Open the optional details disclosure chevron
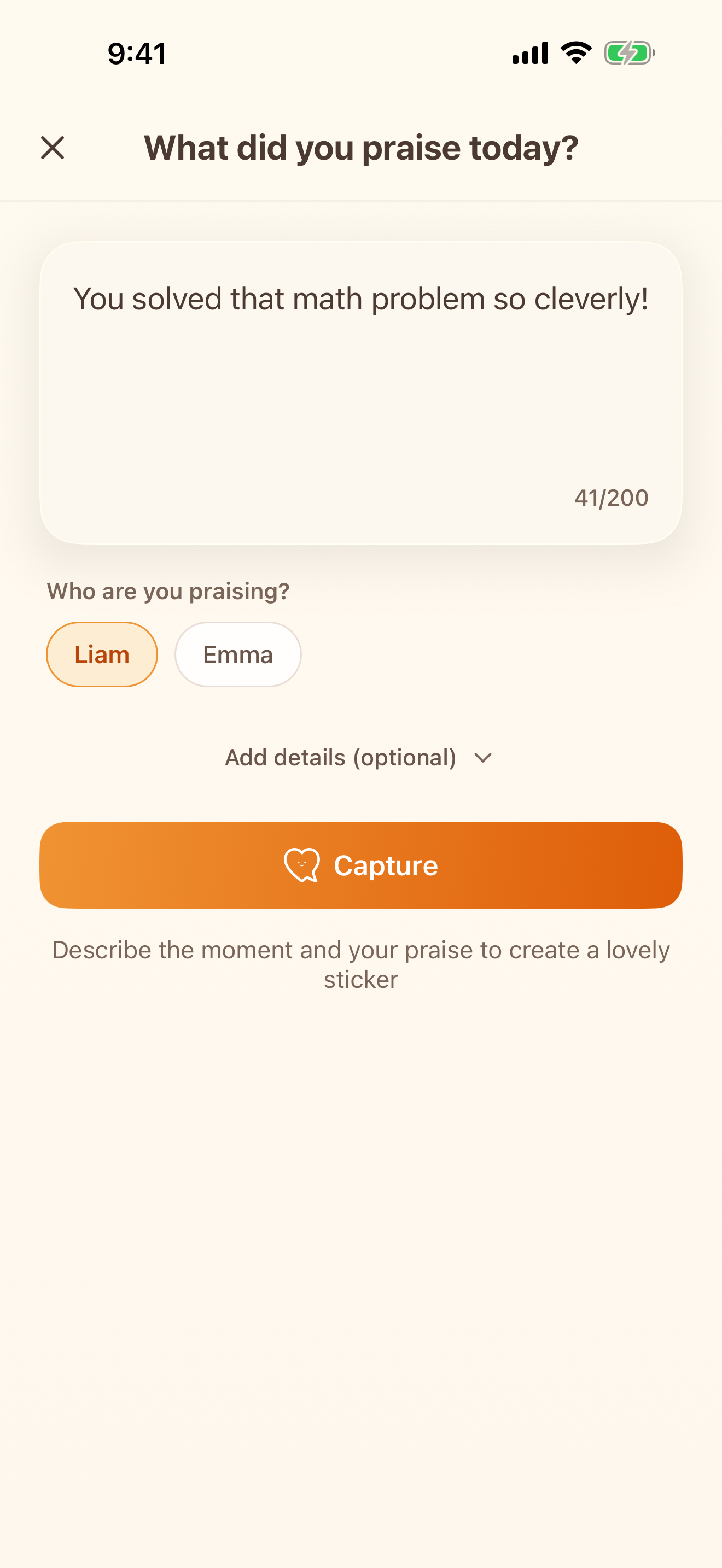722x1568 pixels. 483,758
